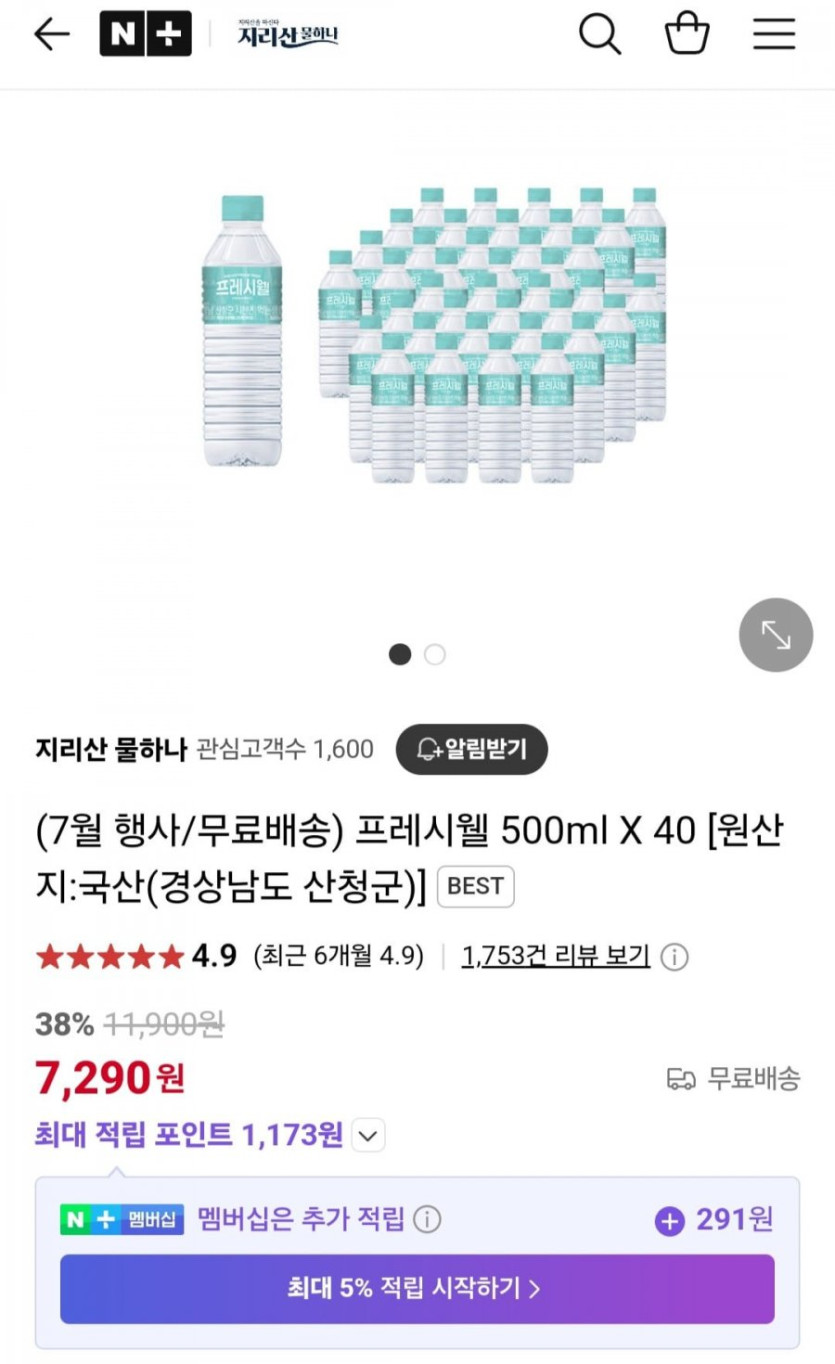Tap 알림받기 to get store alerts
The height and width of the screenshot is (1364, 835).
pos(472,749)
